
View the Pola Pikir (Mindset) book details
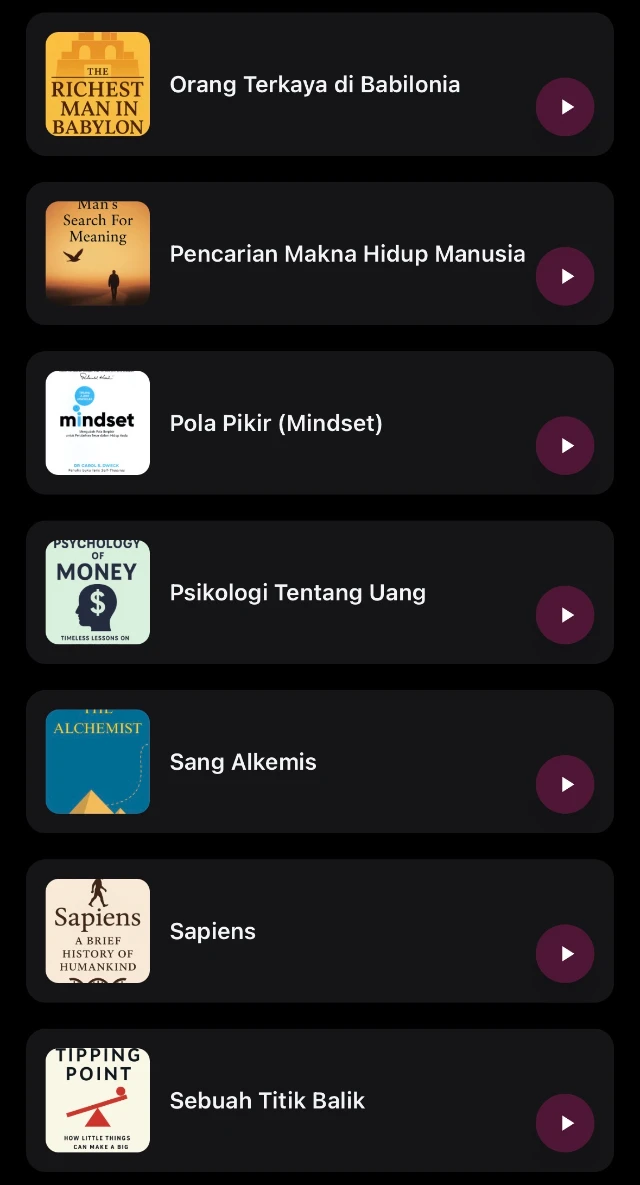pos(320,422)
